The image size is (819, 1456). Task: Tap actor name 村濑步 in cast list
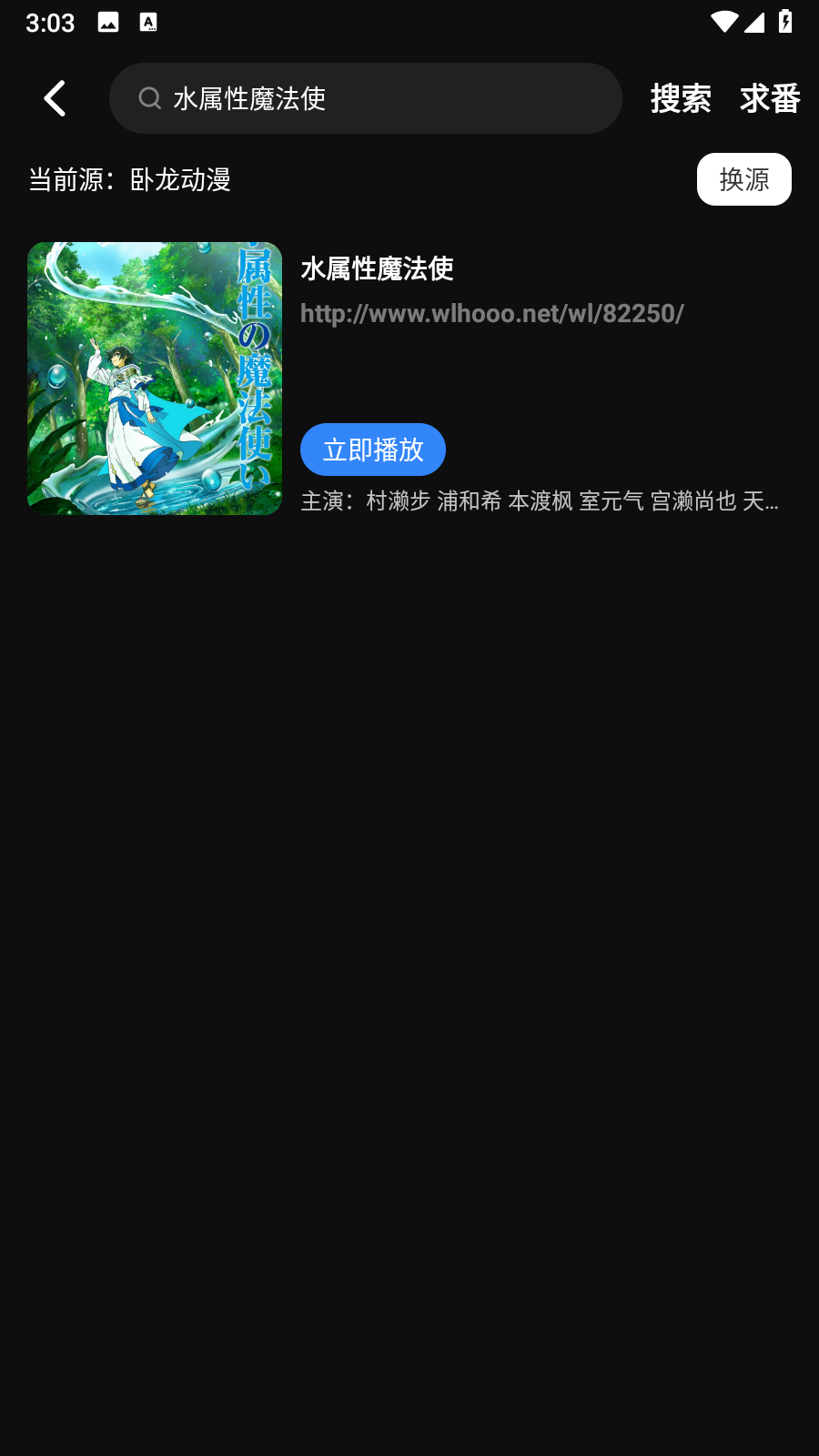pyautogui.click(x=395, y=500)
